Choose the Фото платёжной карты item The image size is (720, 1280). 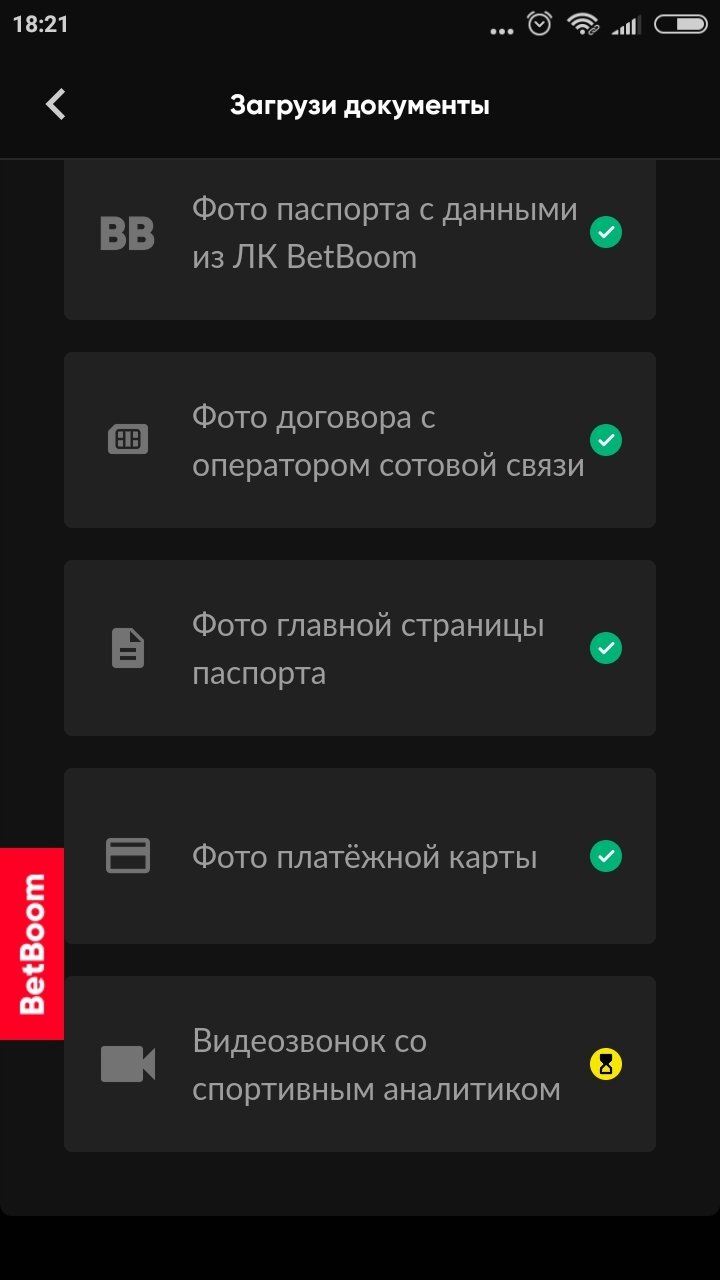360,856
